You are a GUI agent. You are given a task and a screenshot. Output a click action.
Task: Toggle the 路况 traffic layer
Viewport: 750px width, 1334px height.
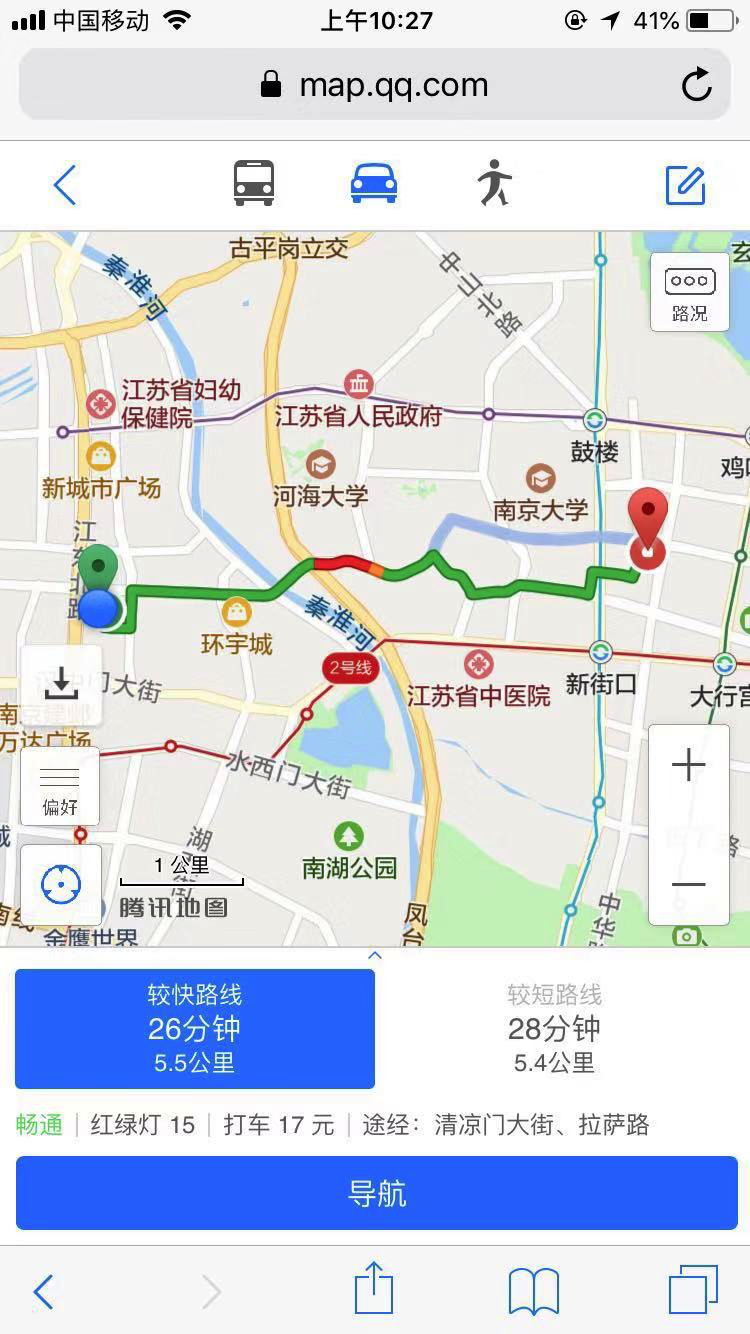[x=689, y=292]
